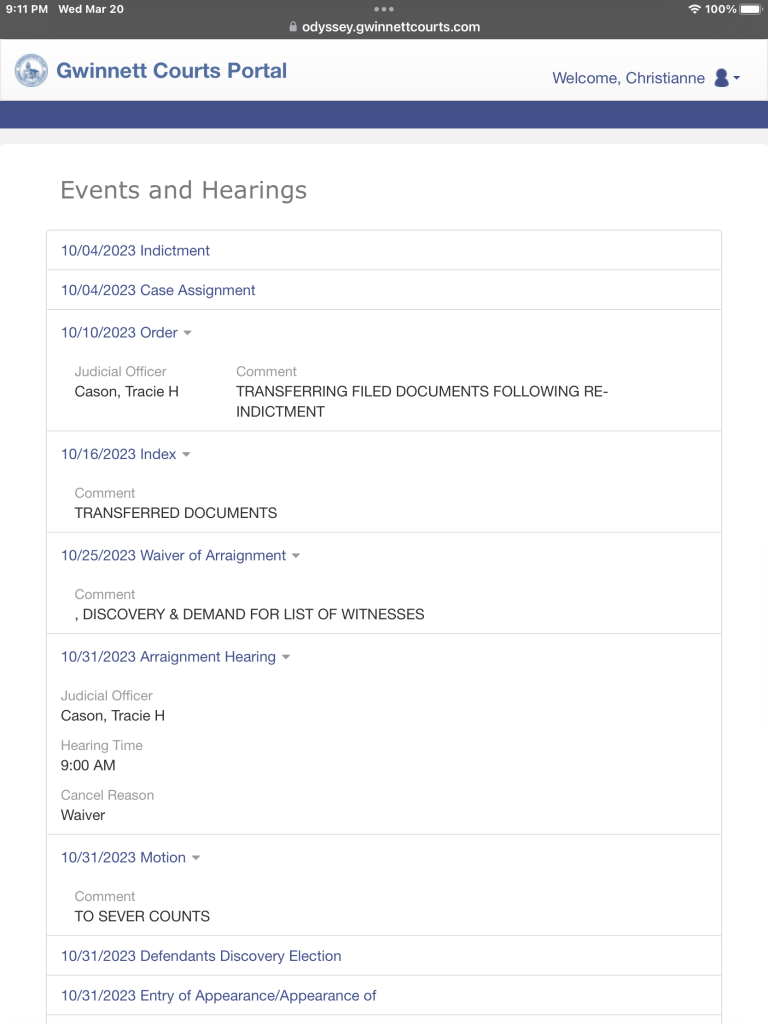Open the Welcome, Christianne user menu
Viewport: 768px width, 1024px height.
coord(646,78)
